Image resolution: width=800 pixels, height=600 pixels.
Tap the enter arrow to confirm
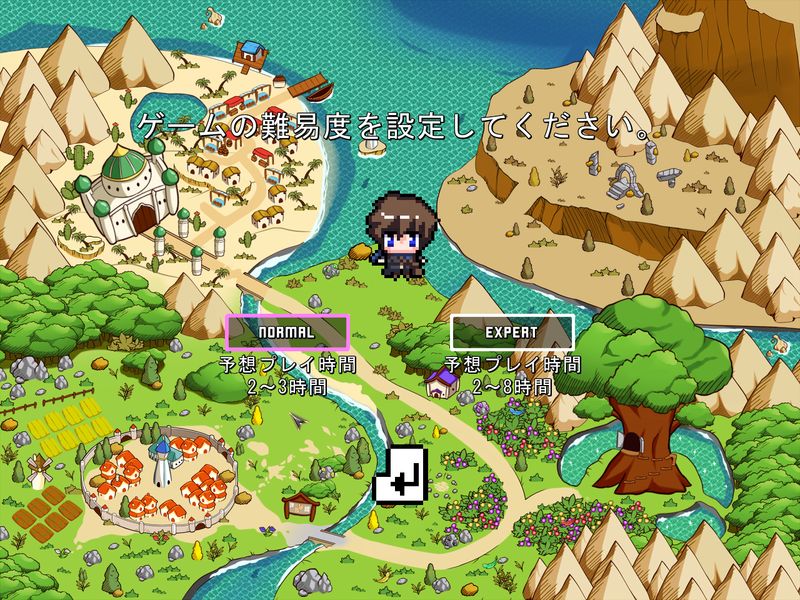click(x=400, y=474)
